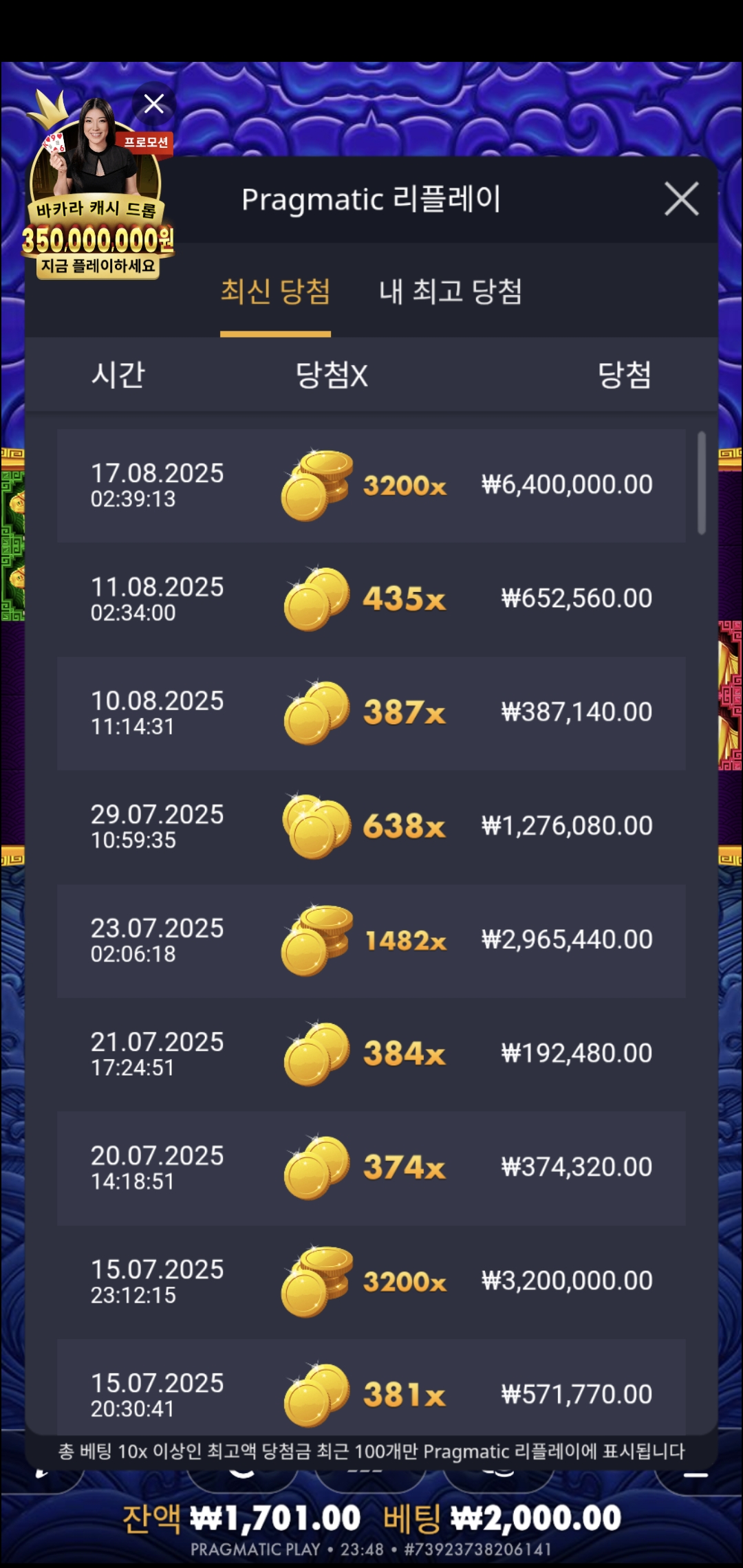
Task: Dismiss the 바카라 캐시 드롭 promotion banner
Action: coord(154,104)
